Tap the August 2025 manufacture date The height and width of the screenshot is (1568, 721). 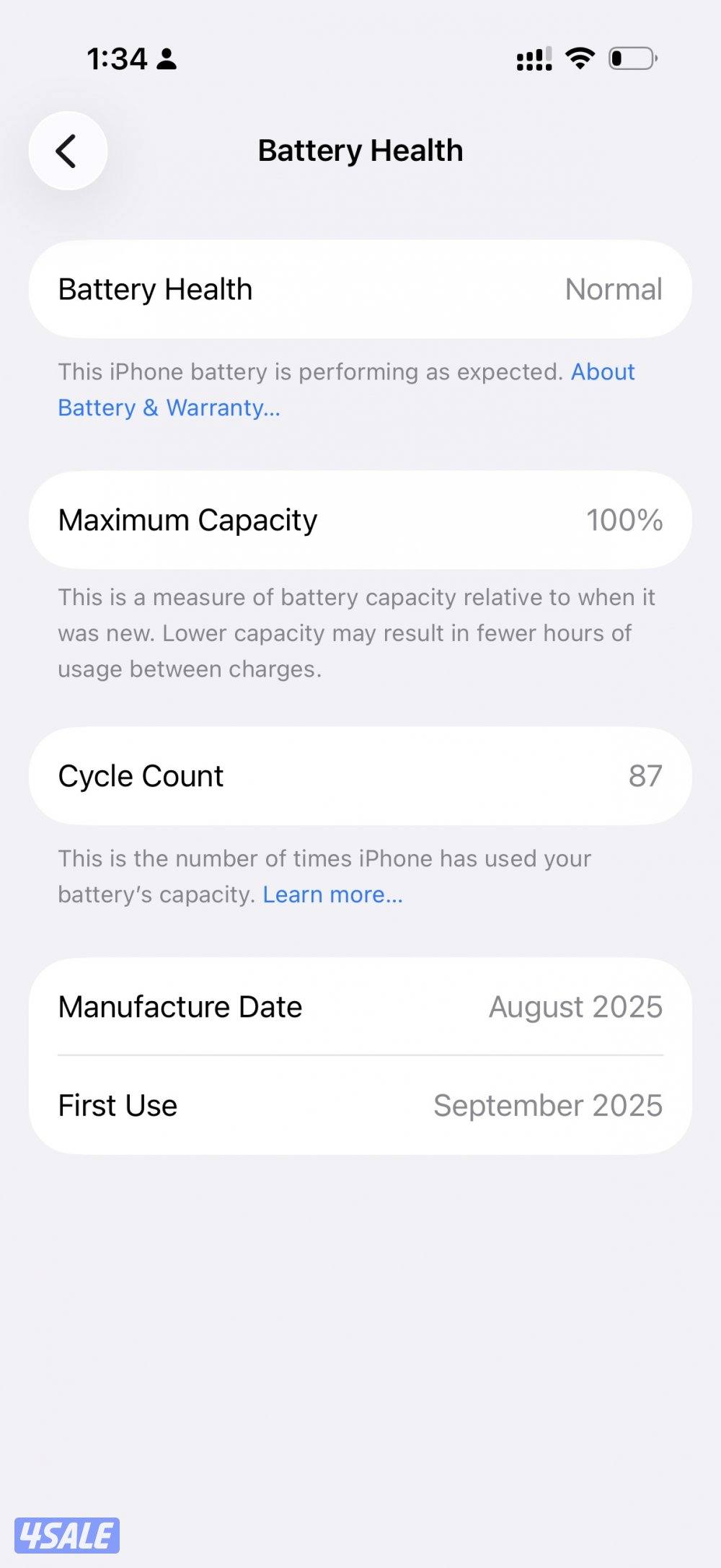click(575, 1007)
